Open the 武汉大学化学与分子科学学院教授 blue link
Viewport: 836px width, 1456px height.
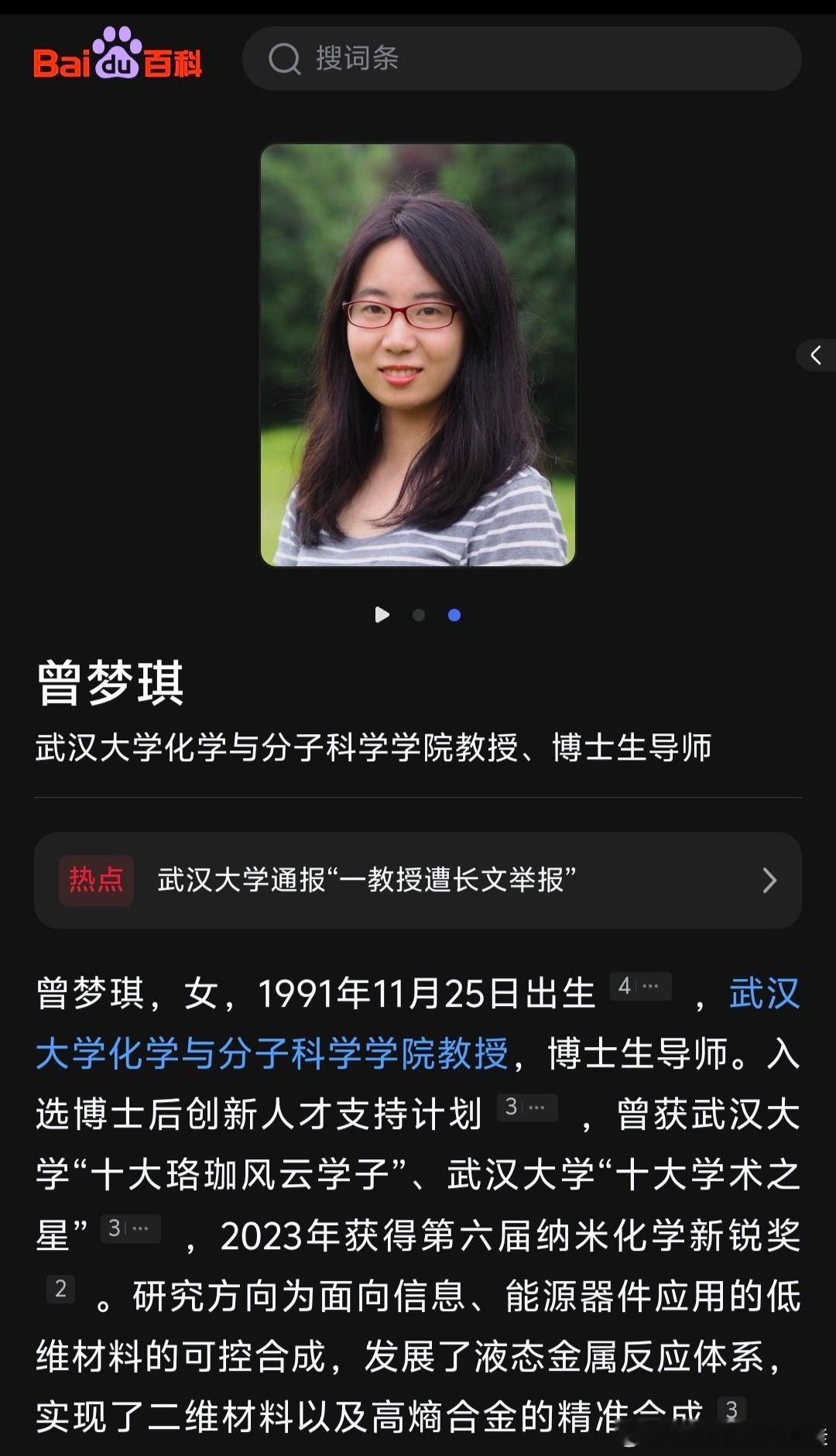click(x=418, y=1023)
